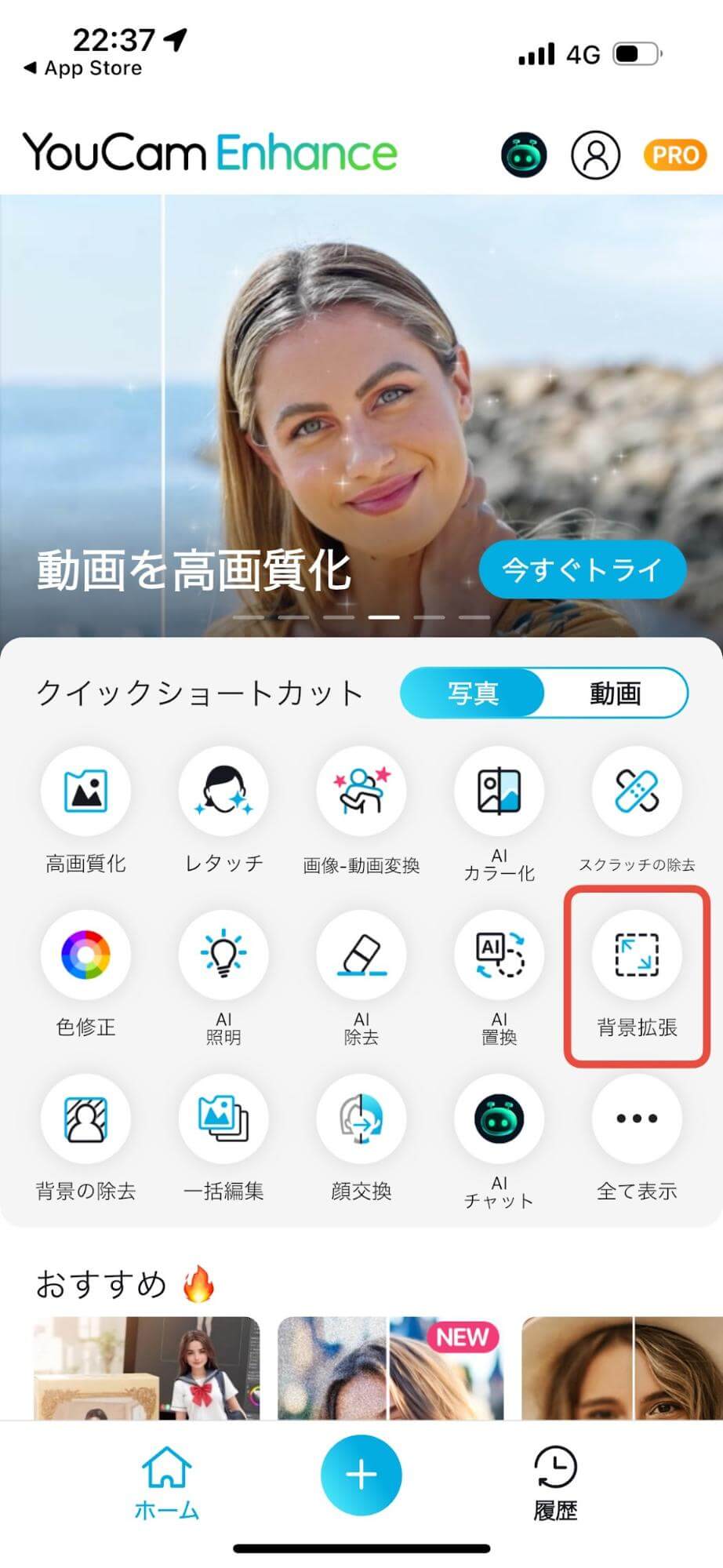This screenshot has width=723, height=1568.
Task: Switch to the 履歴 tab
Action: point(555,1483)
